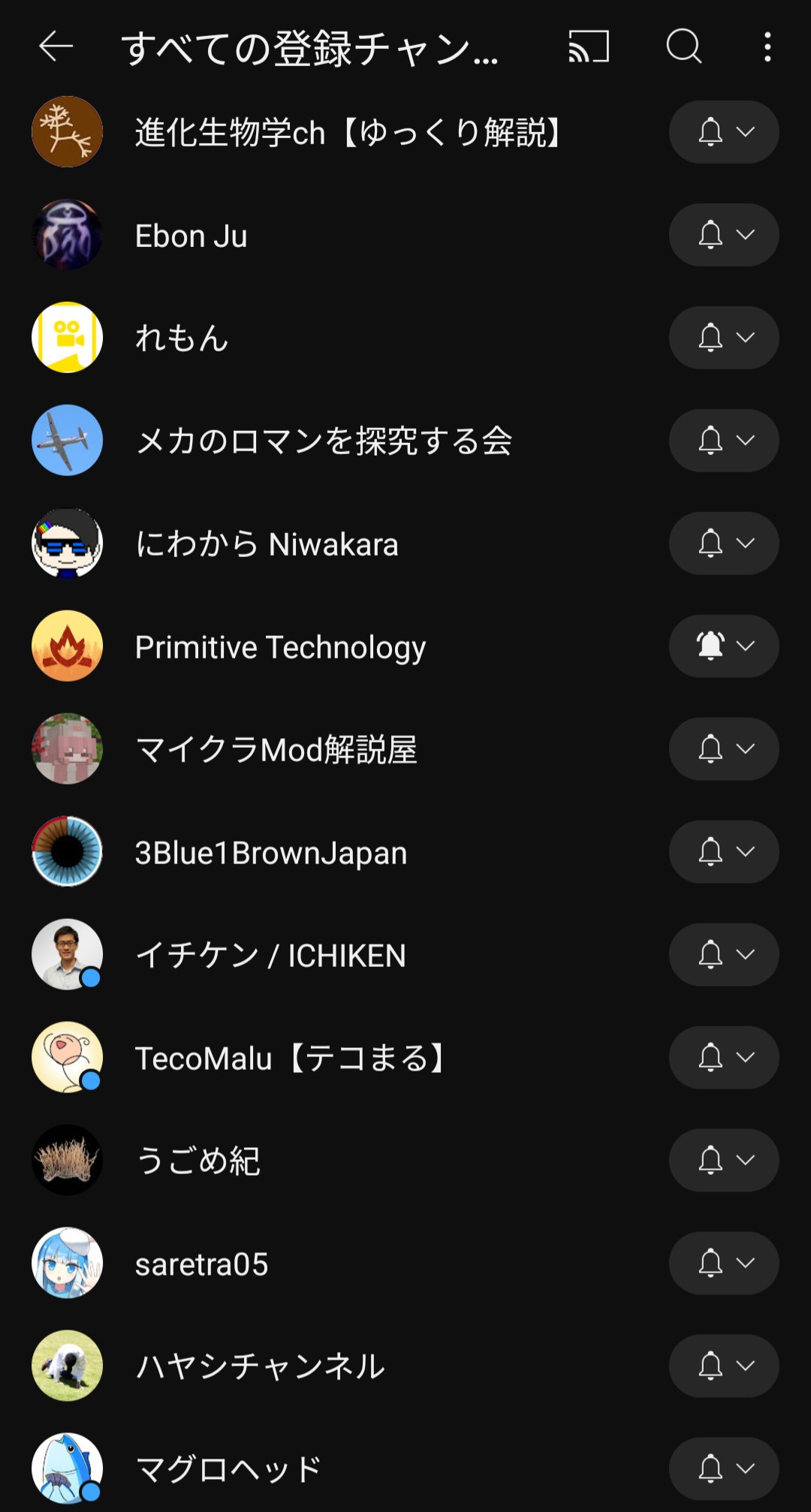The image size is (811, 1512).
Task: Open the メカのロマンを探究する会 channel
Action: tap(323, 441)
